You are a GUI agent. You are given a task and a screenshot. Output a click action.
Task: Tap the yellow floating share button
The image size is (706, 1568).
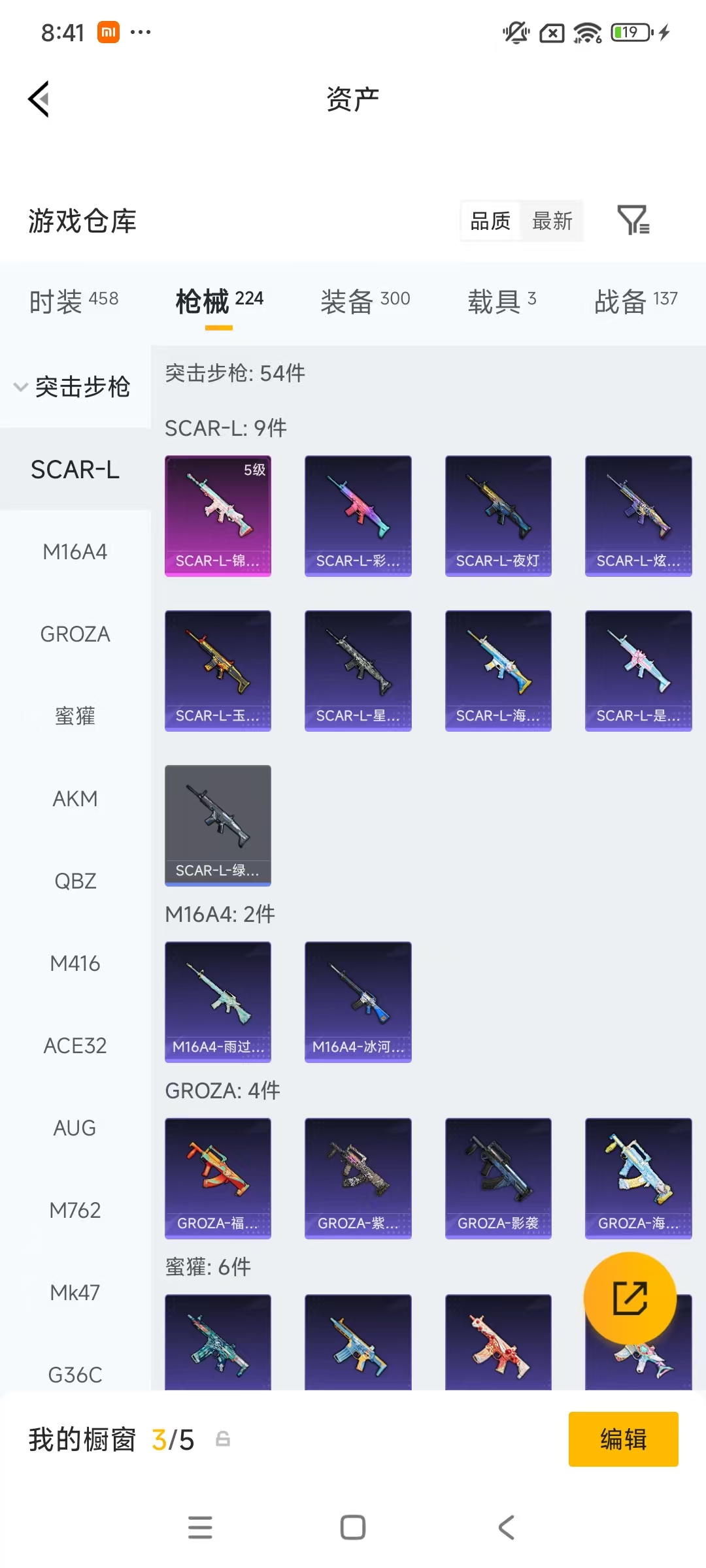pos(630,1298)
